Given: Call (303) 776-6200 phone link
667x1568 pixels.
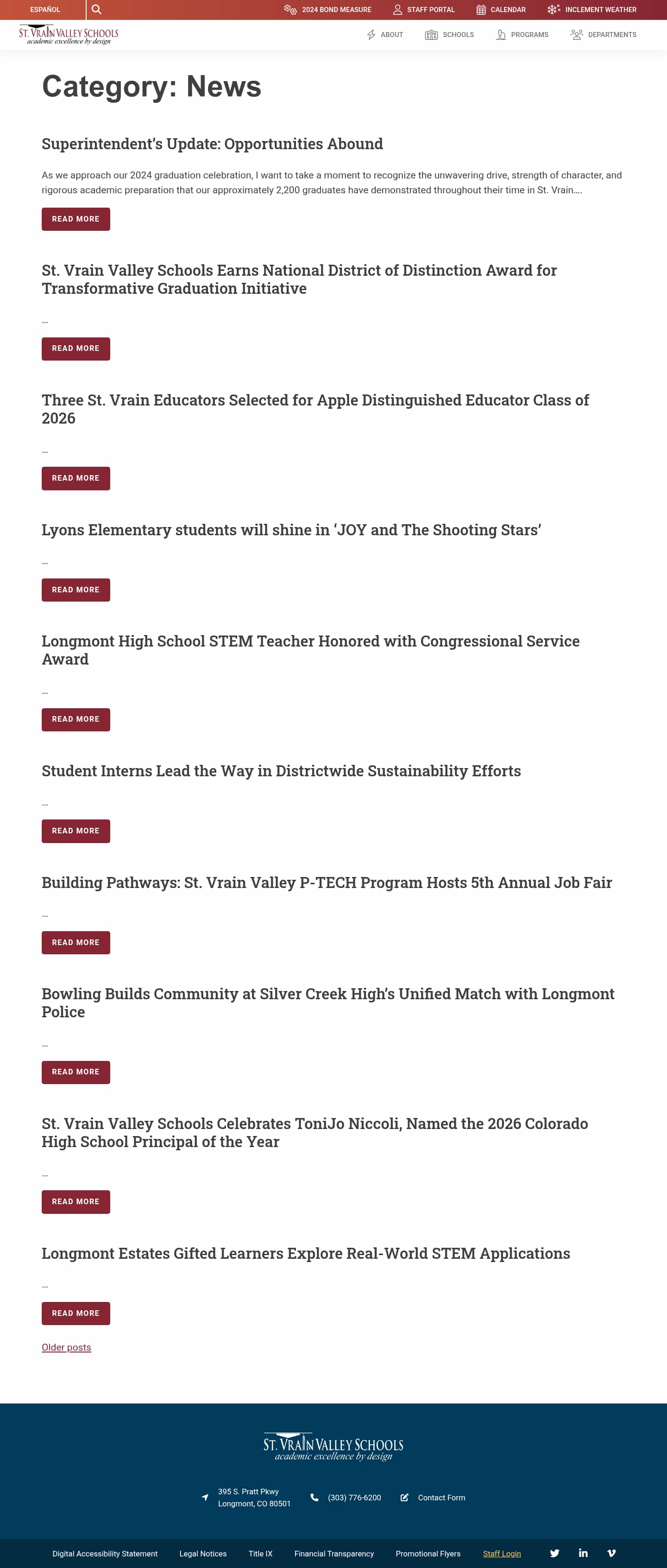Looking at the screenshot, I should (x=353, y=1498).
